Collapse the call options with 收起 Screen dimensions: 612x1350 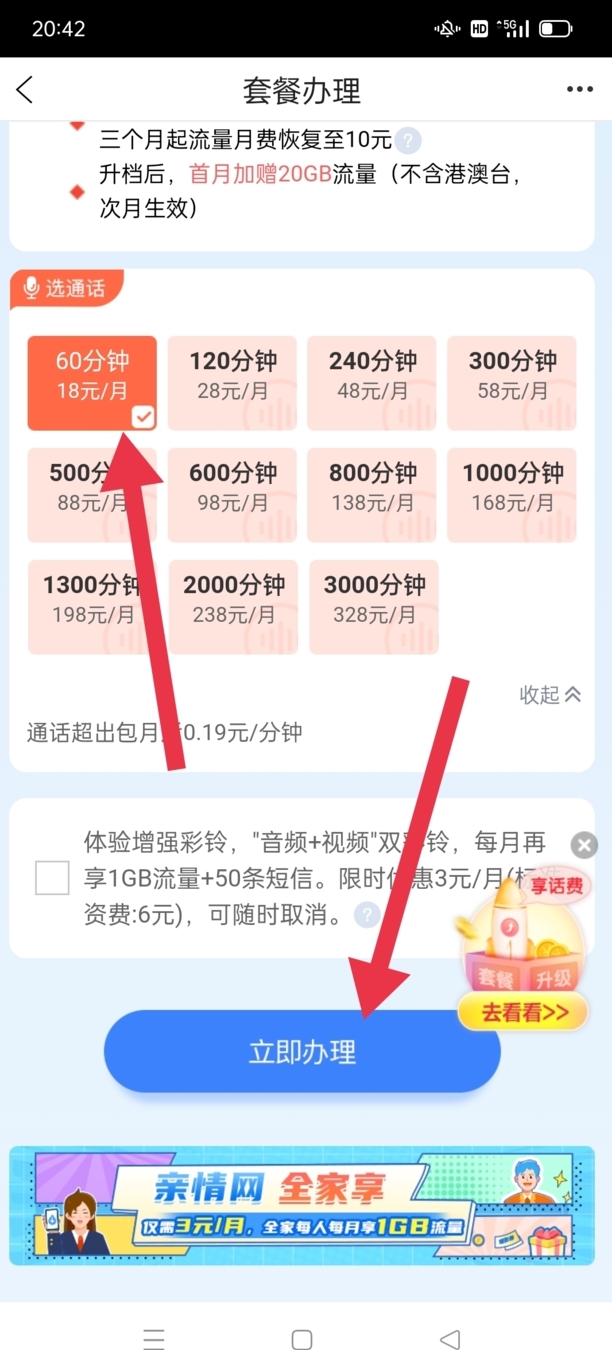click(550, 695)
